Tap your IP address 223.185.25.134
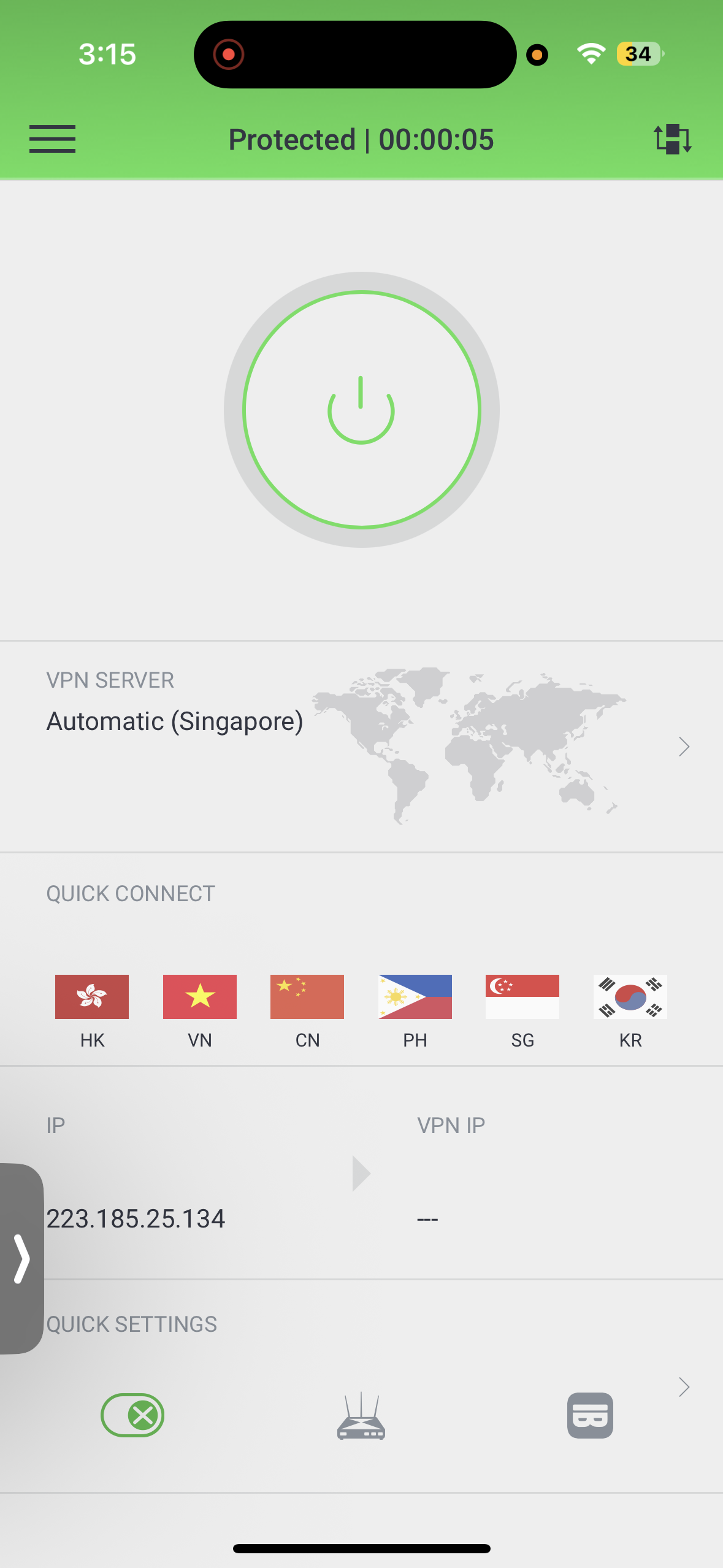Image resolution: width=723 pixels, height=1568 pixels. click(x=136, y=1218)
